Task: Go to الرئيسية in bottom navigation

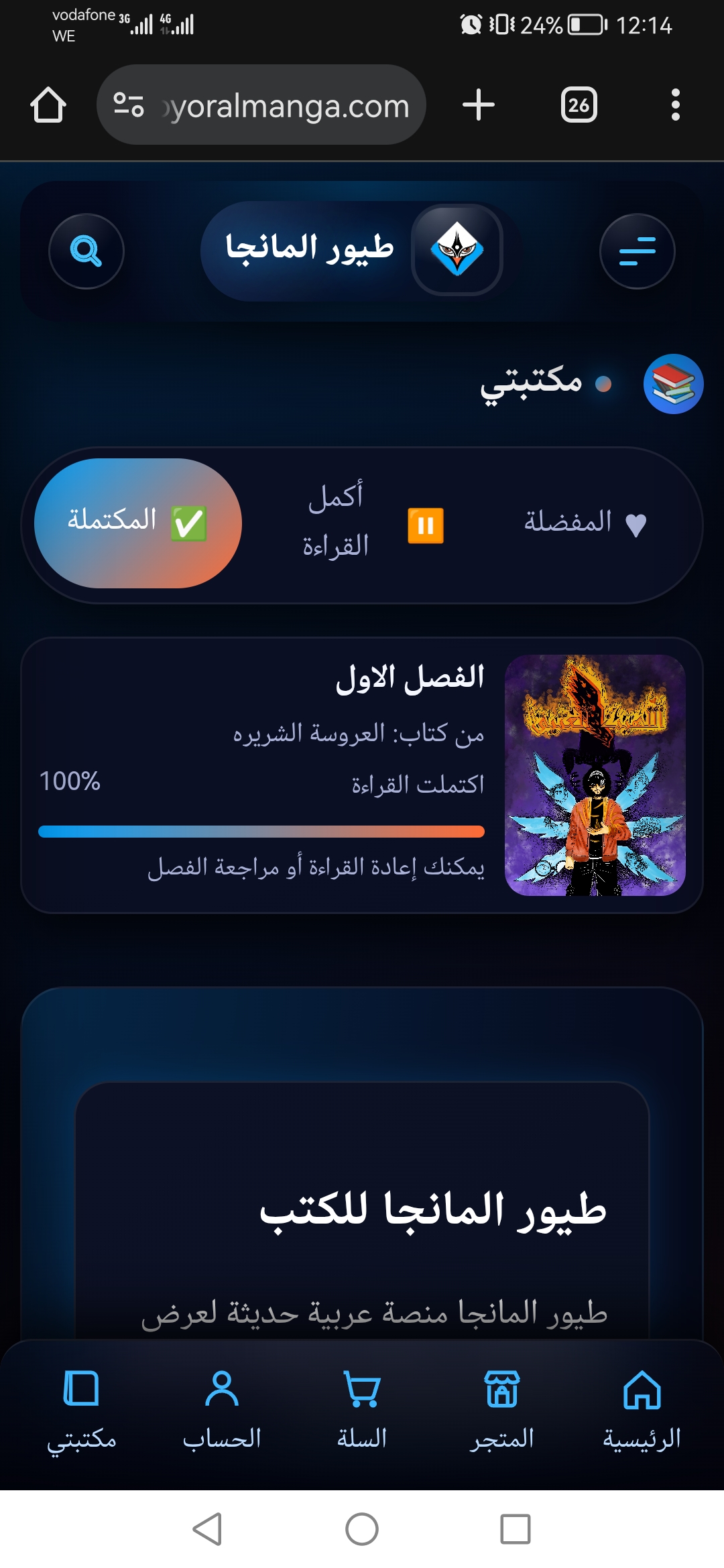Action: click(642, 1407)
